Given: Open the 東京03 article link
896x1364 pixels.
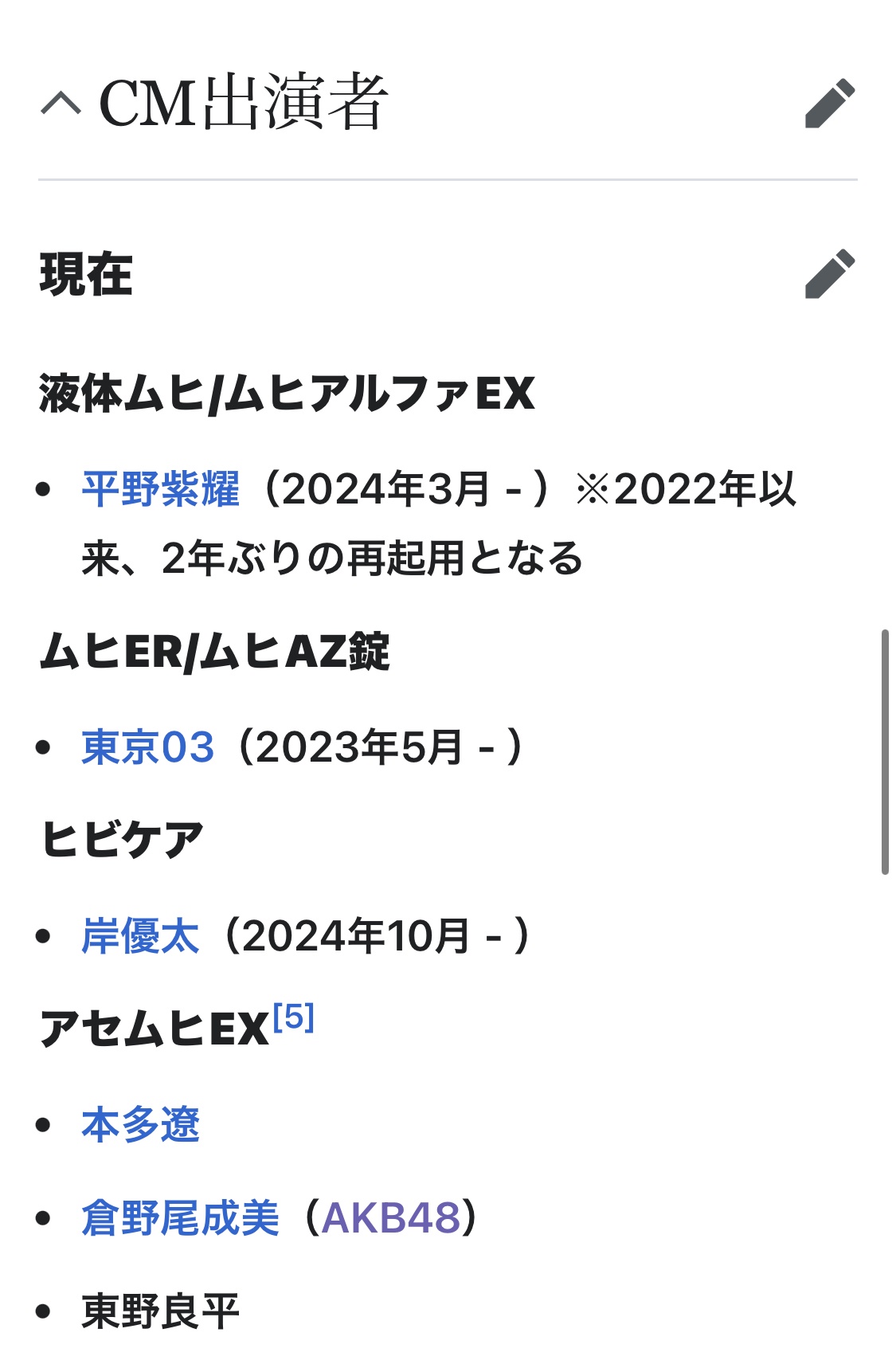Looking at the screenshot, I should (148, 747).
